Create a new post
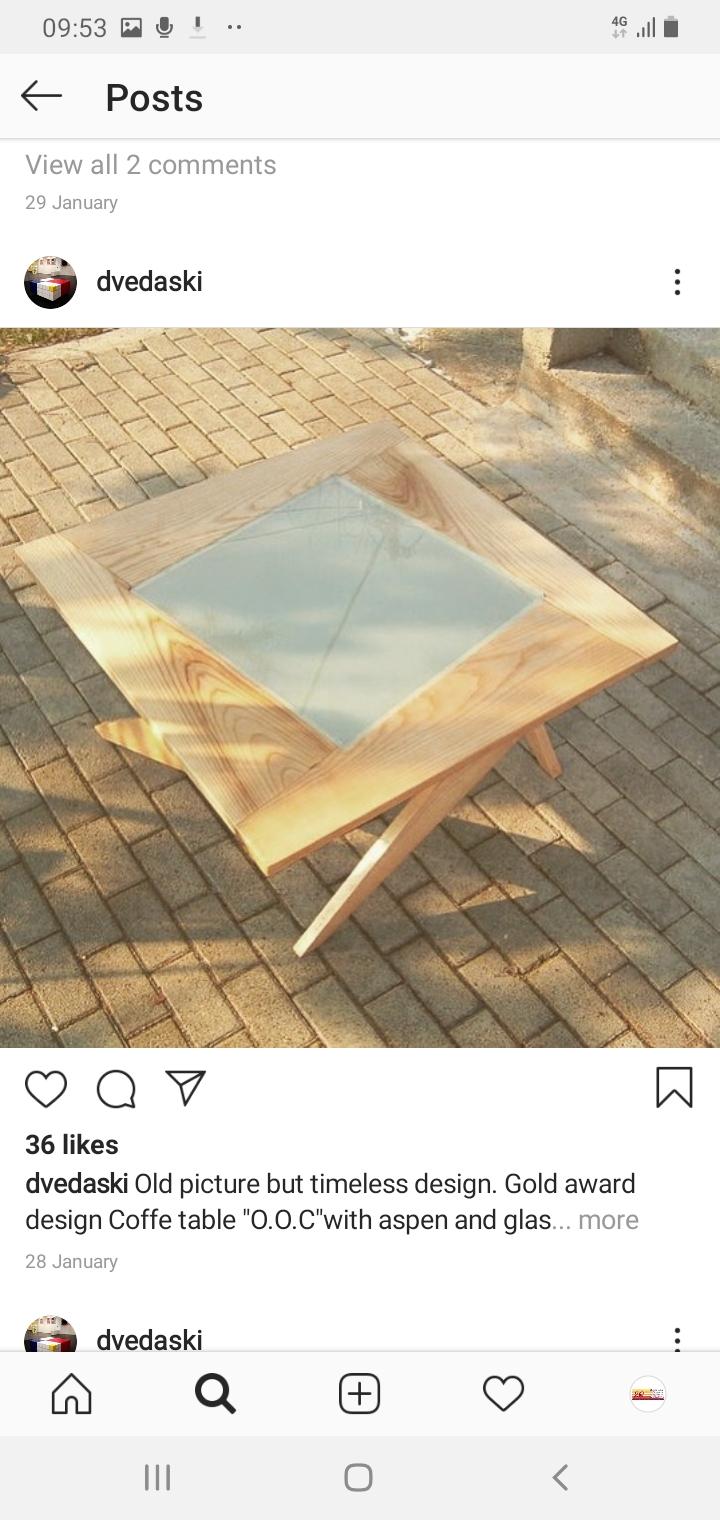The width and height of the screenshot is (720, 1520). tap(359, 1393)
